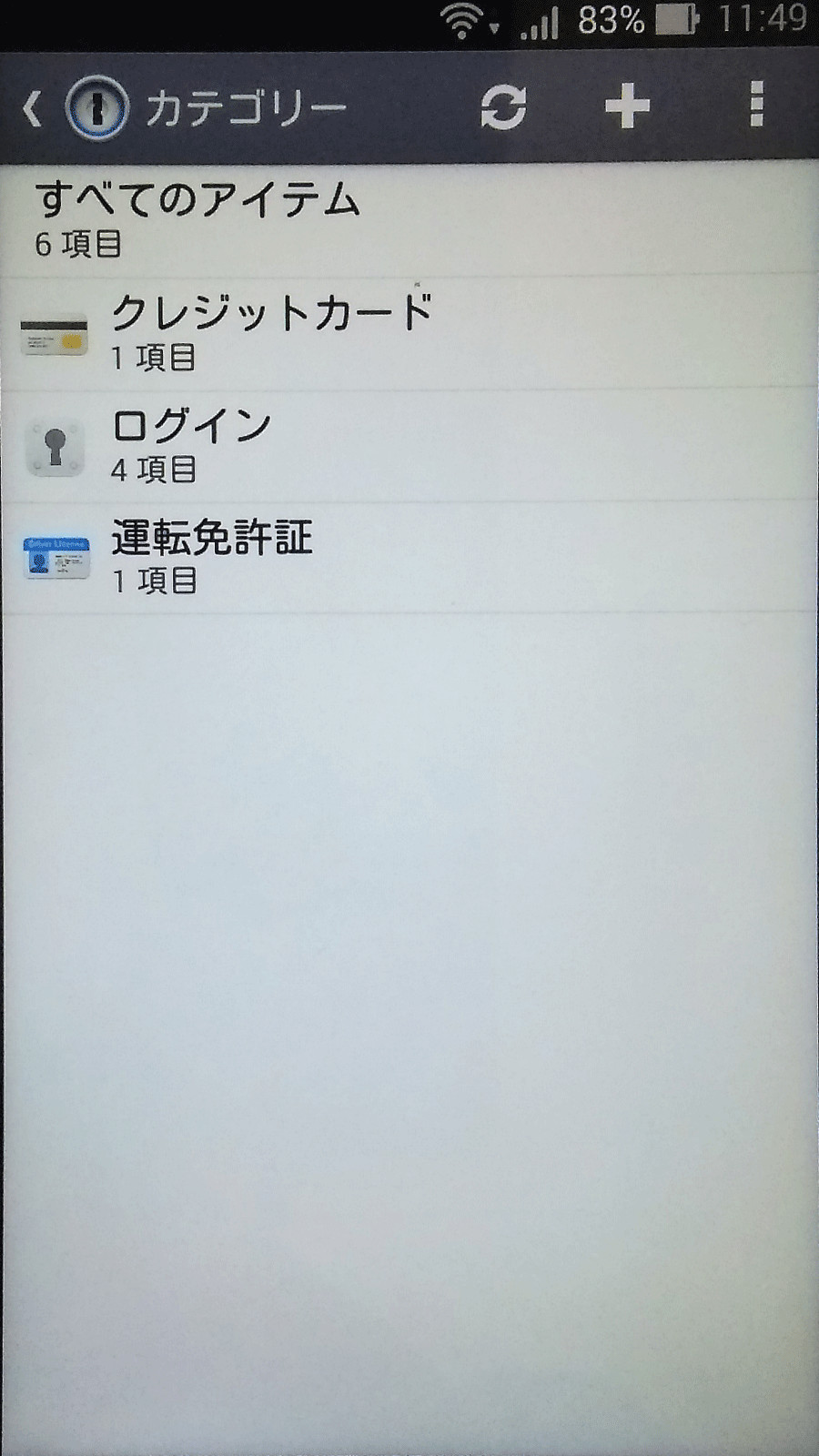Tap the keyhole icon beside ログイン
The width and height of the screenshot is (819, 1456).
coord(57,446)
